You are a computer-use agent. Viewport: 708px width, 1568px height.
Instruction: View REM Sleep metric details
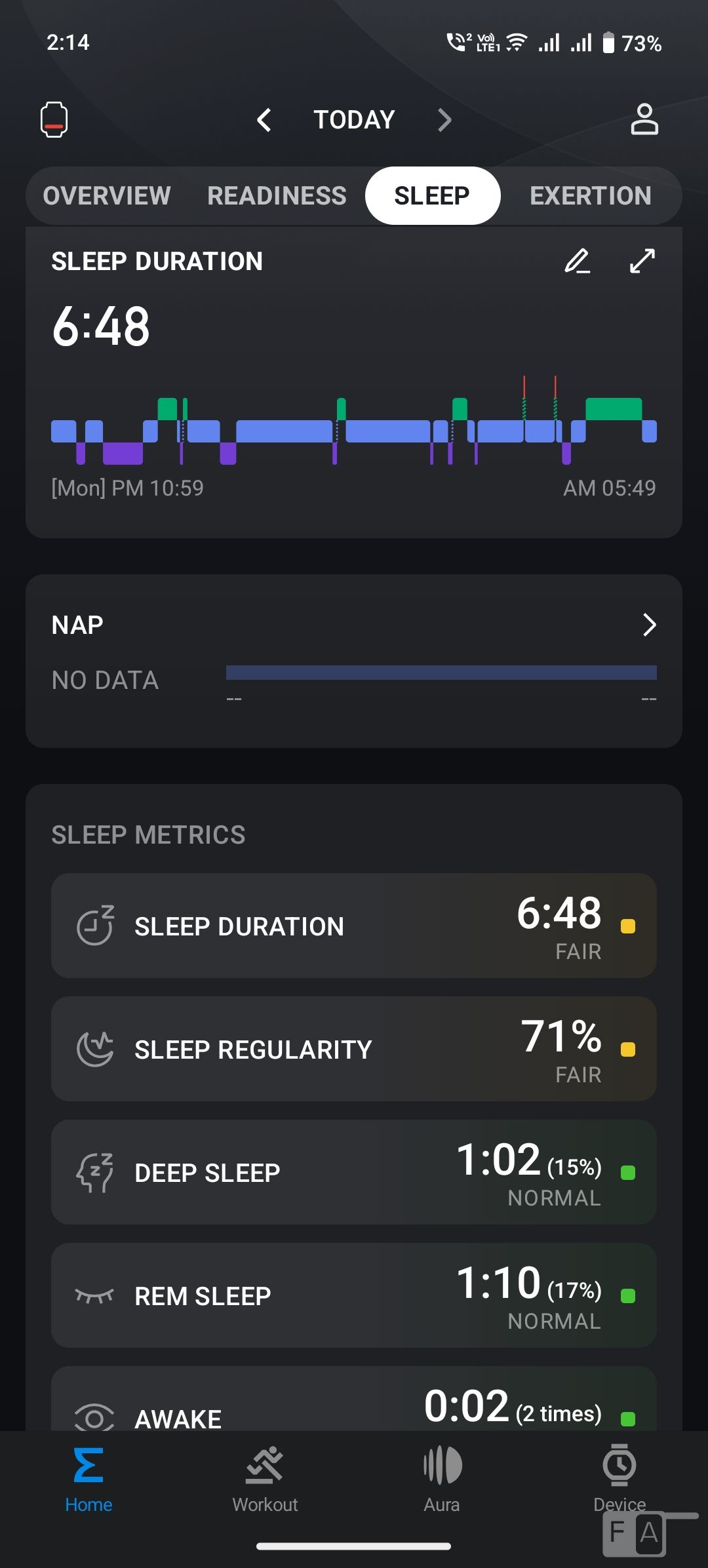pyautogui.click(x=354, y=1295)
